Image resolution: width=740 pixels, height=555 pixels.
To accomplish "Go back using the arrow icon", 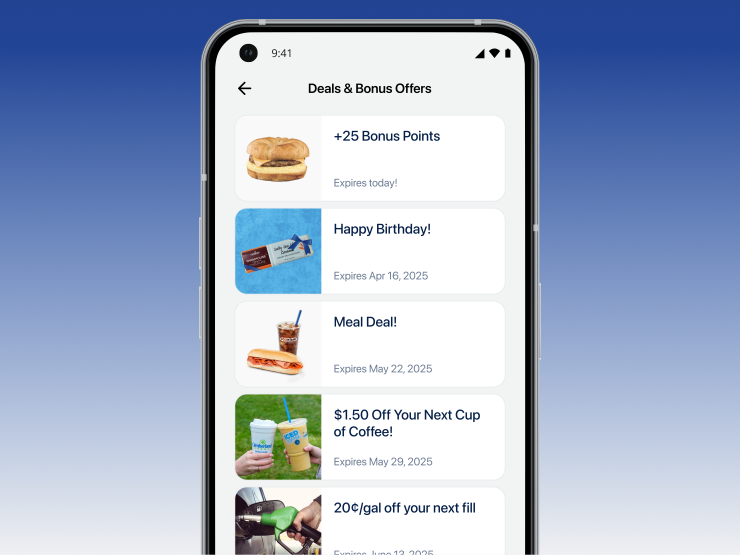I will coord(244,88).
